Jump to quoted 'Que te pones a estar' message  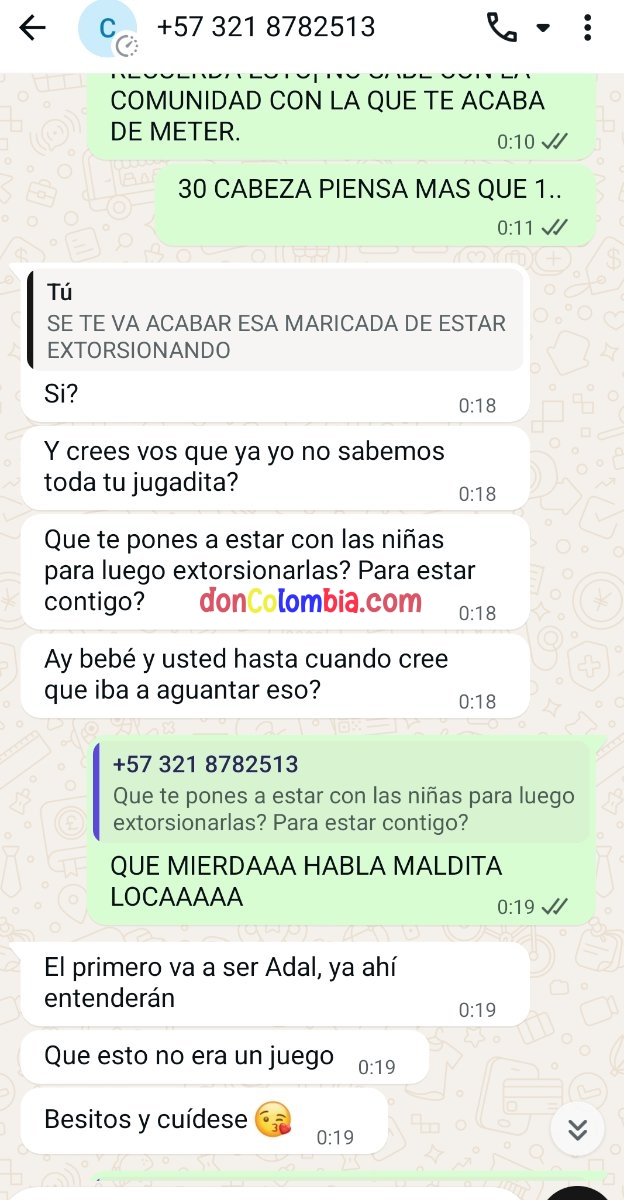tap(344, 795)
